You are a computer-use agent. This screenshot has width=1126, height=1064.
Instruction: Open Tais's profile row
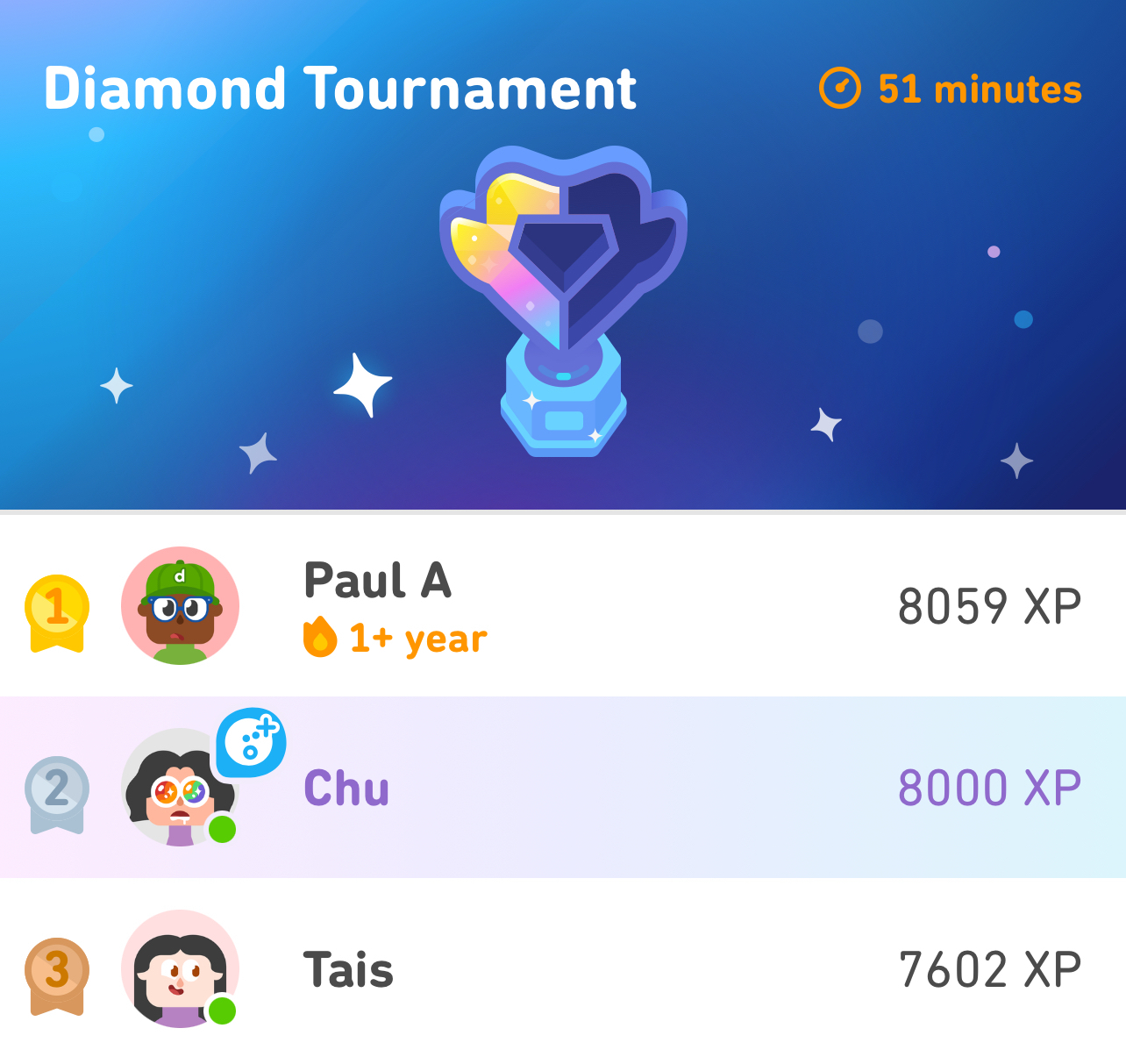(x=561, y=970)
